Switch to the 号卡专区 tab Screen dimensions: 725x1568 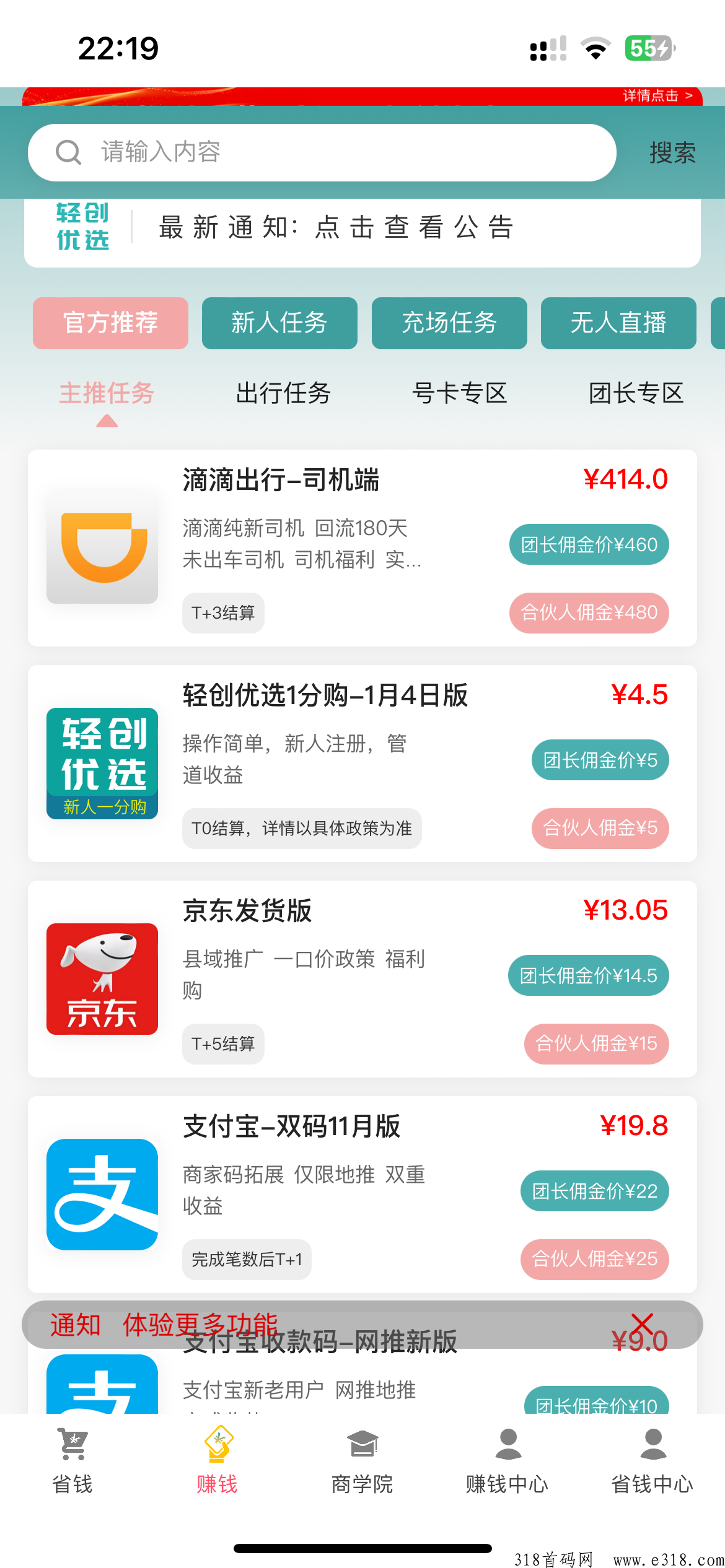(x=460, y=393)
